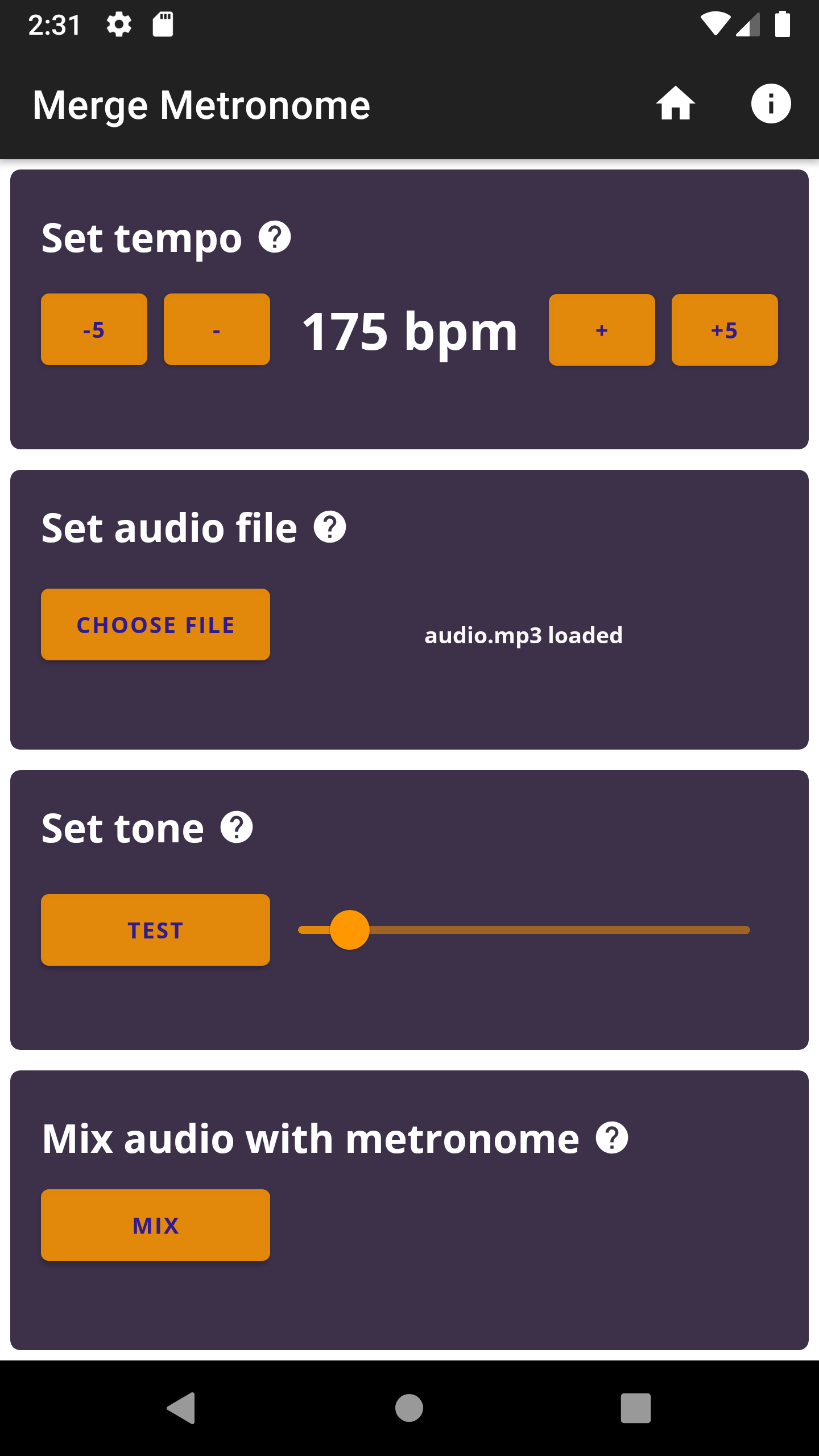Adjust the tone slider handle
Image resolution: width=819 pixels, height=1456 pixels.
pyautogui.click(x=349, y=929)
